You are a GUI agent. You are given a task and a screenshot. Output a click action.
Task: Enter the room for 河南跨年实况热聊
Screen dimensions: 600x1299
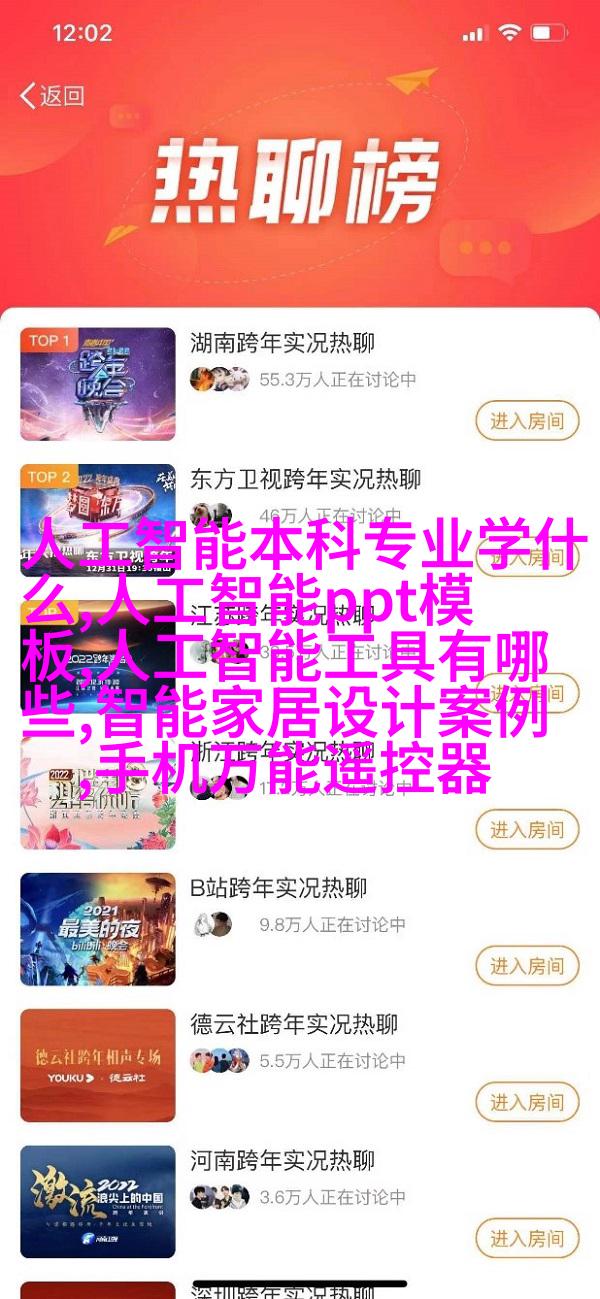[527, 1240]
